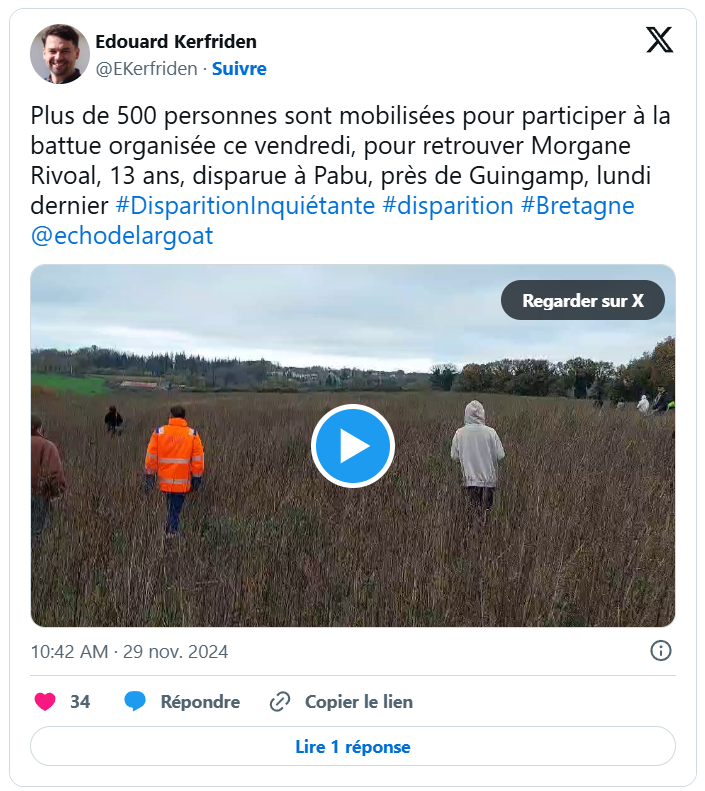
Task: Open Lire 1 réponse
Action: click(x=352, y=747)
